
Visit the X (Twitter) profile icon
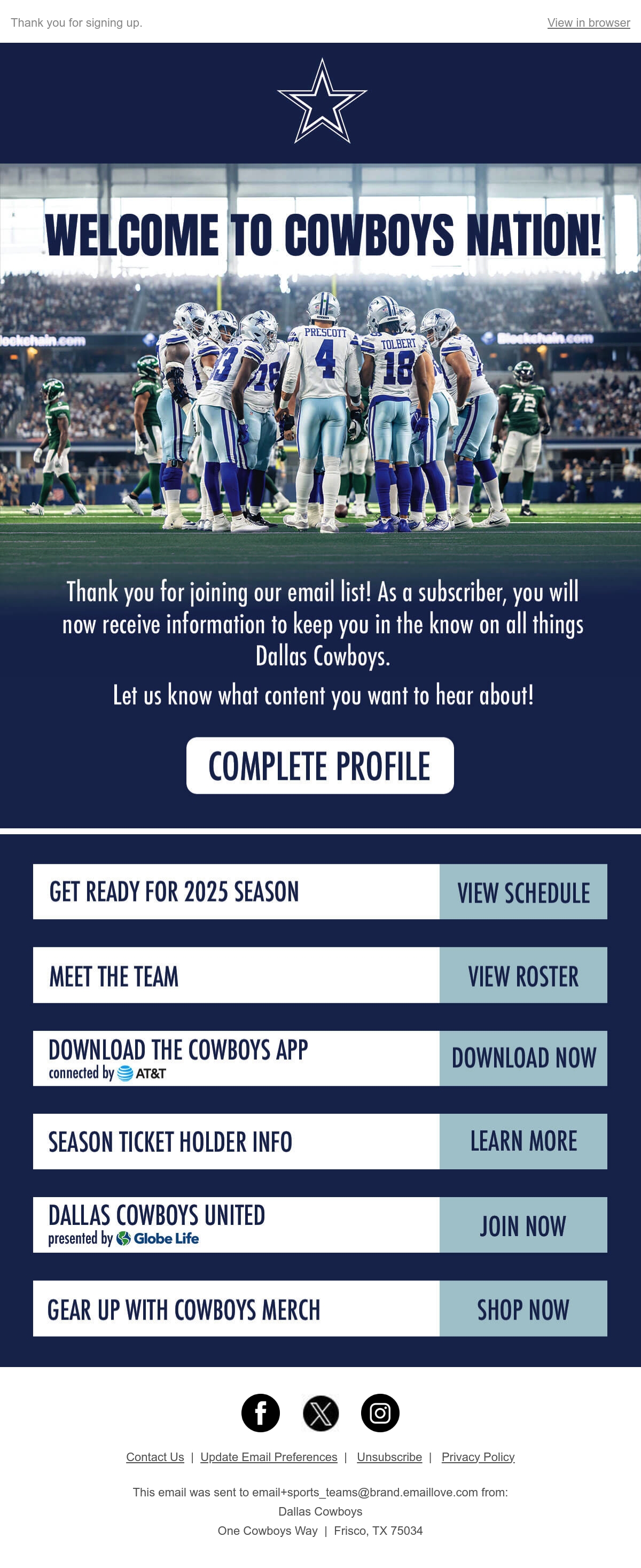tap(320, 1413)
